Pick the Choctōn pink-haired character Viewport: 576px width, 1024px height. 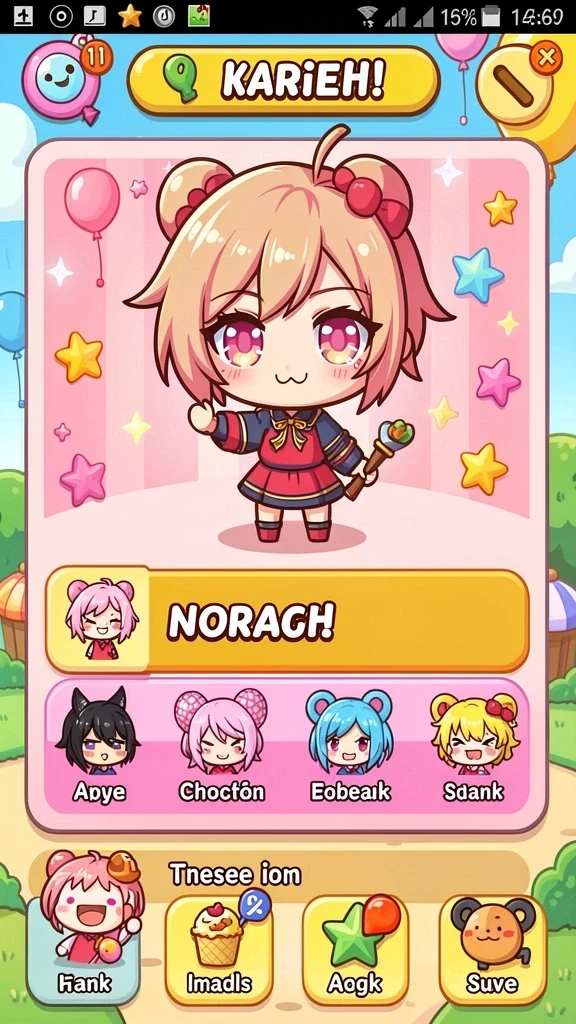(x=221, y=746)
